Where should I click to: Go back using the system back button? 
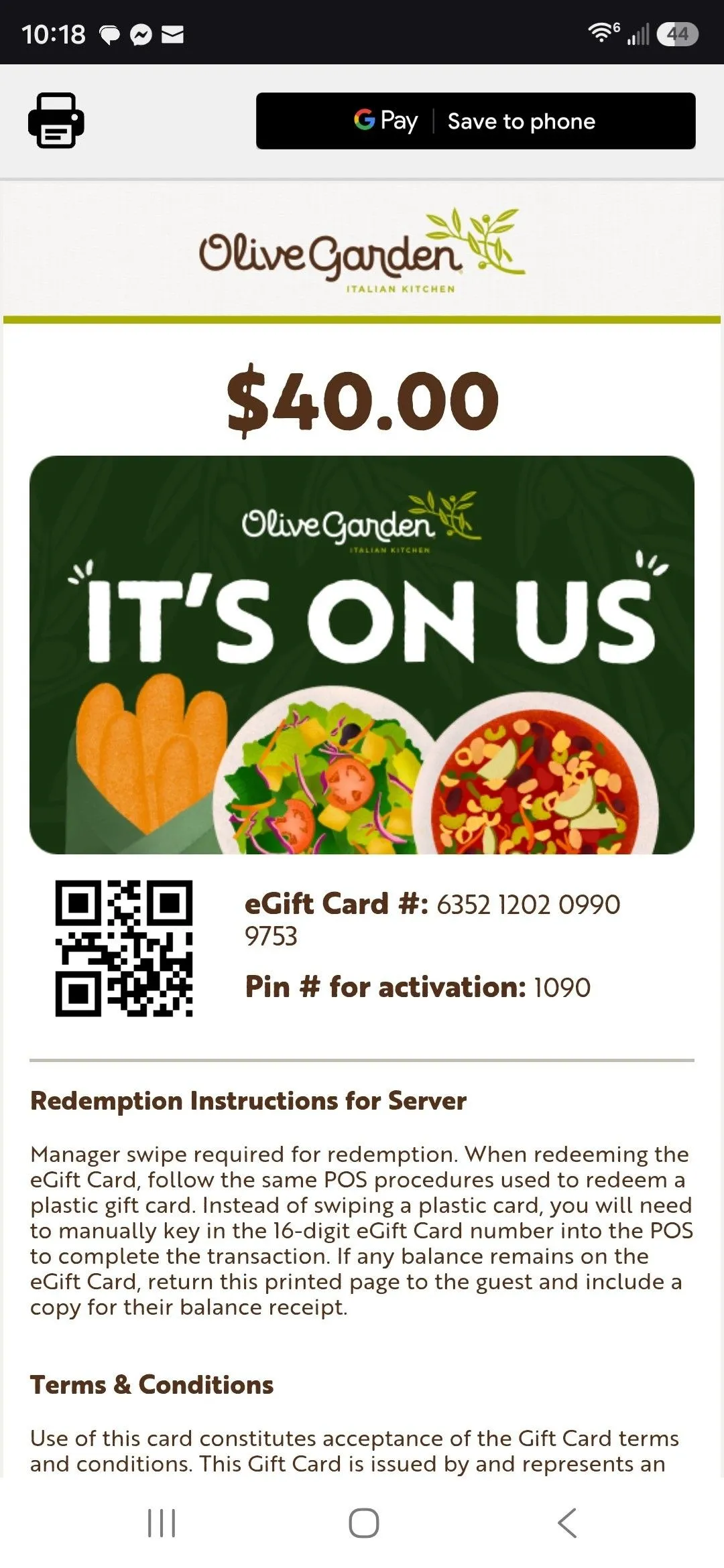pos(567,1522)
